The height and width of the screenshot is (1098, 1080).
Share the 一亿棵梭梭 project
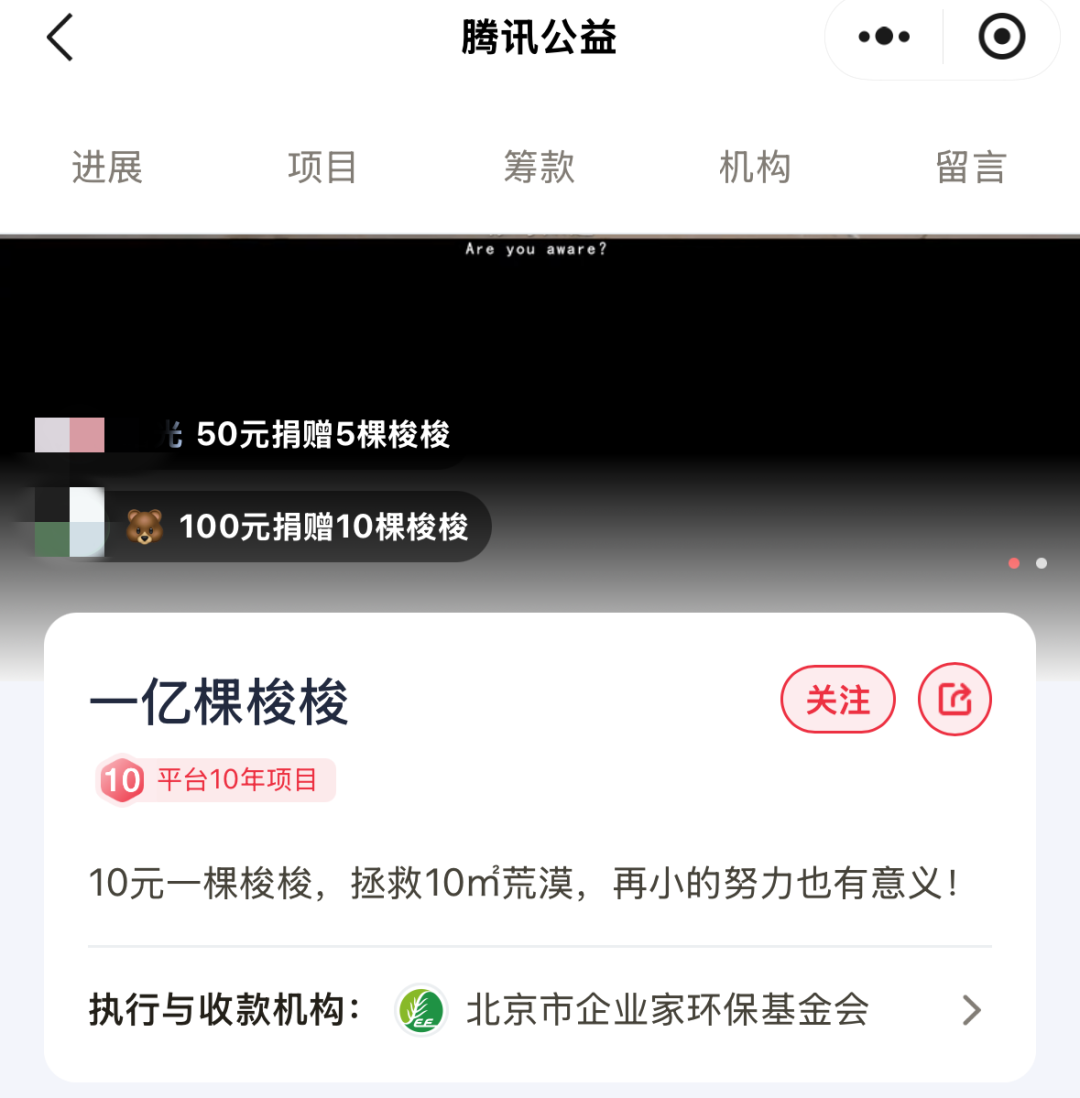pos(954,701)
